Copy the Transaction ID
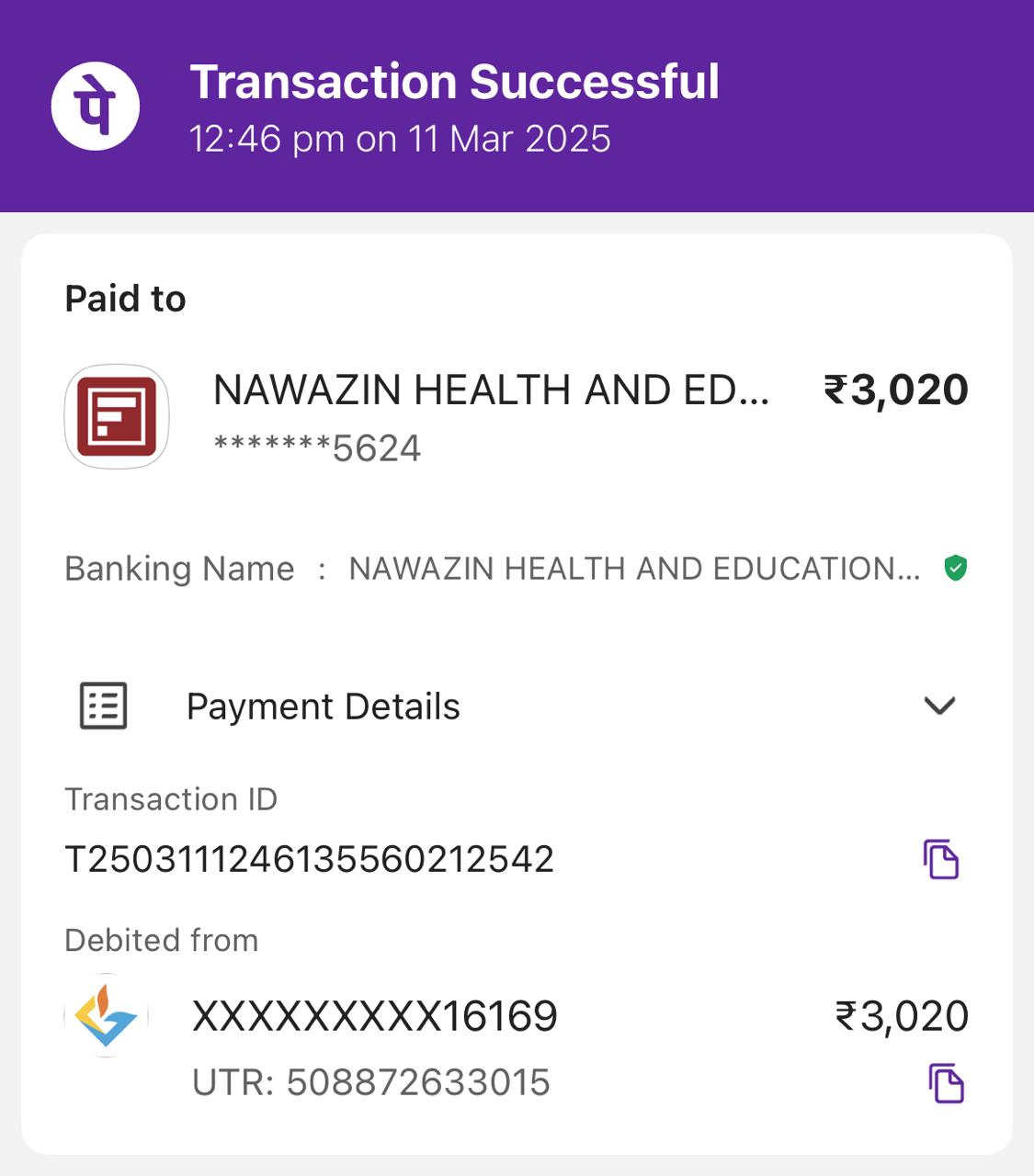The height and width of the screenshot is (1176, 1034). coord(940,860)
